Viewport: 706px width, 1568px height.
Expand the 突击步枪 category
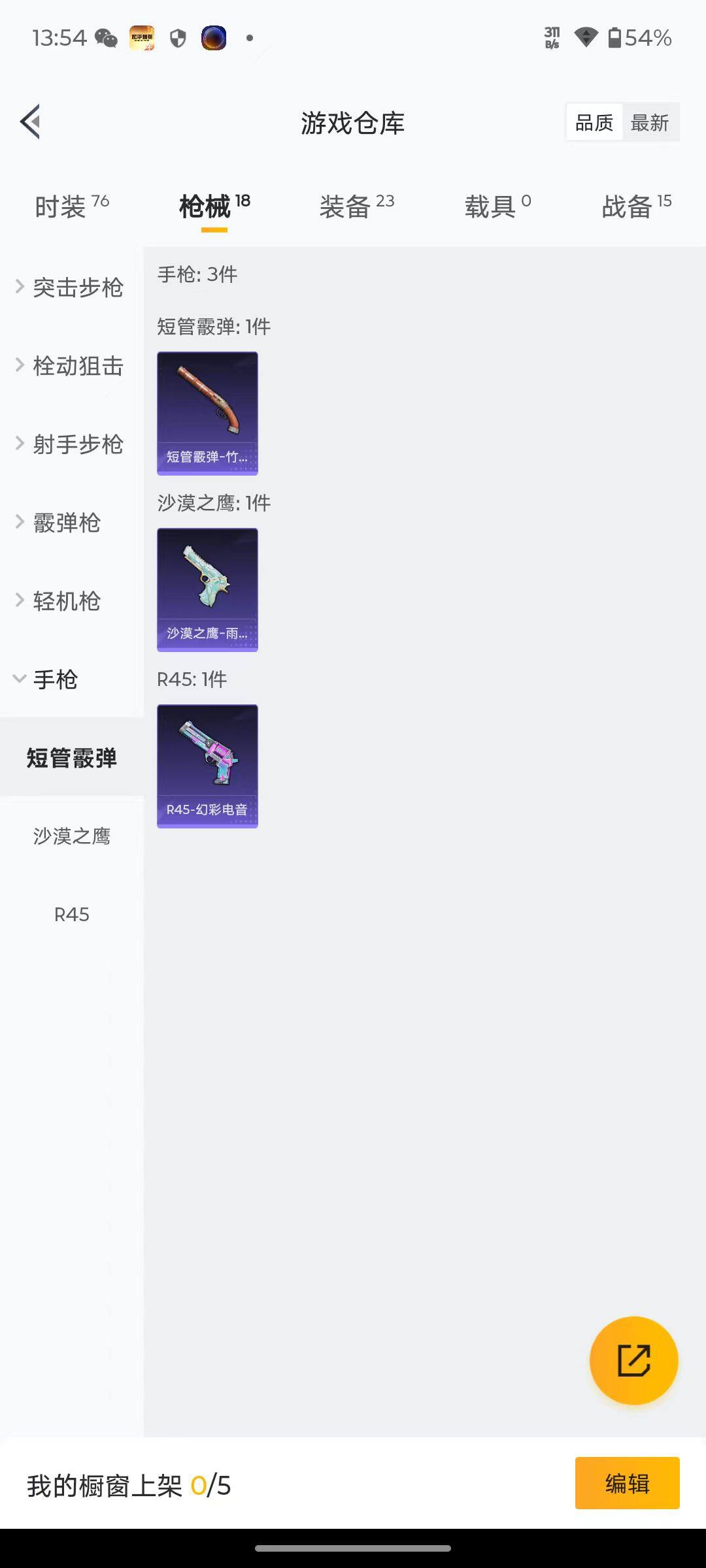[x=78, y=288]
